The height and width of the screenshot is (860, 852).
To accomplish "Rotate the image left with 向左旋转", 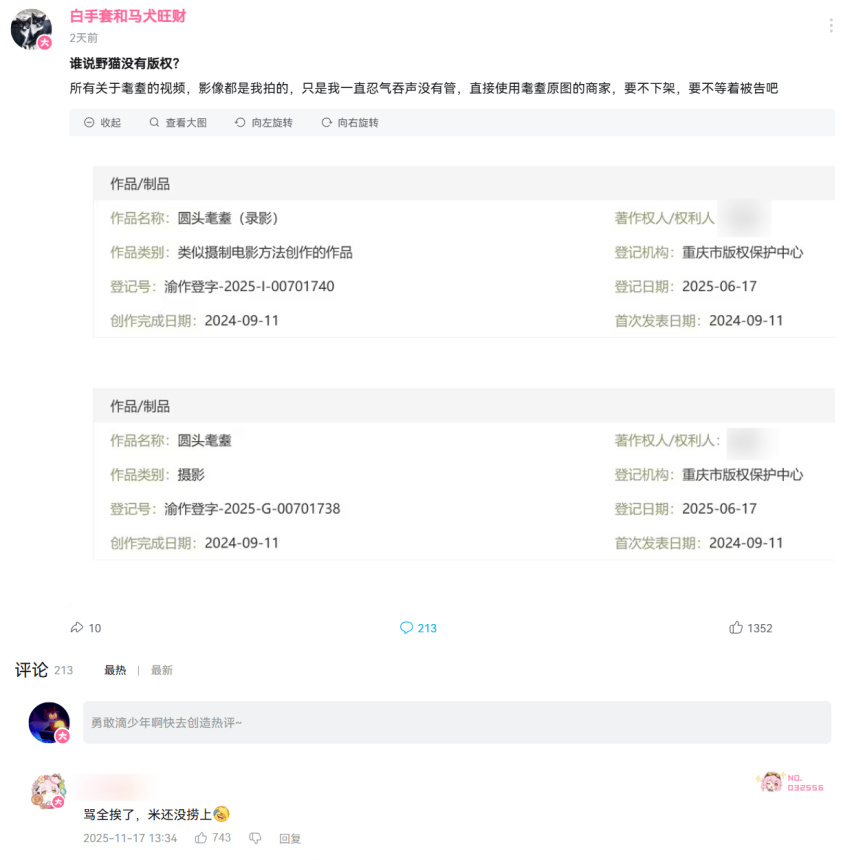I will pos(264,123).
